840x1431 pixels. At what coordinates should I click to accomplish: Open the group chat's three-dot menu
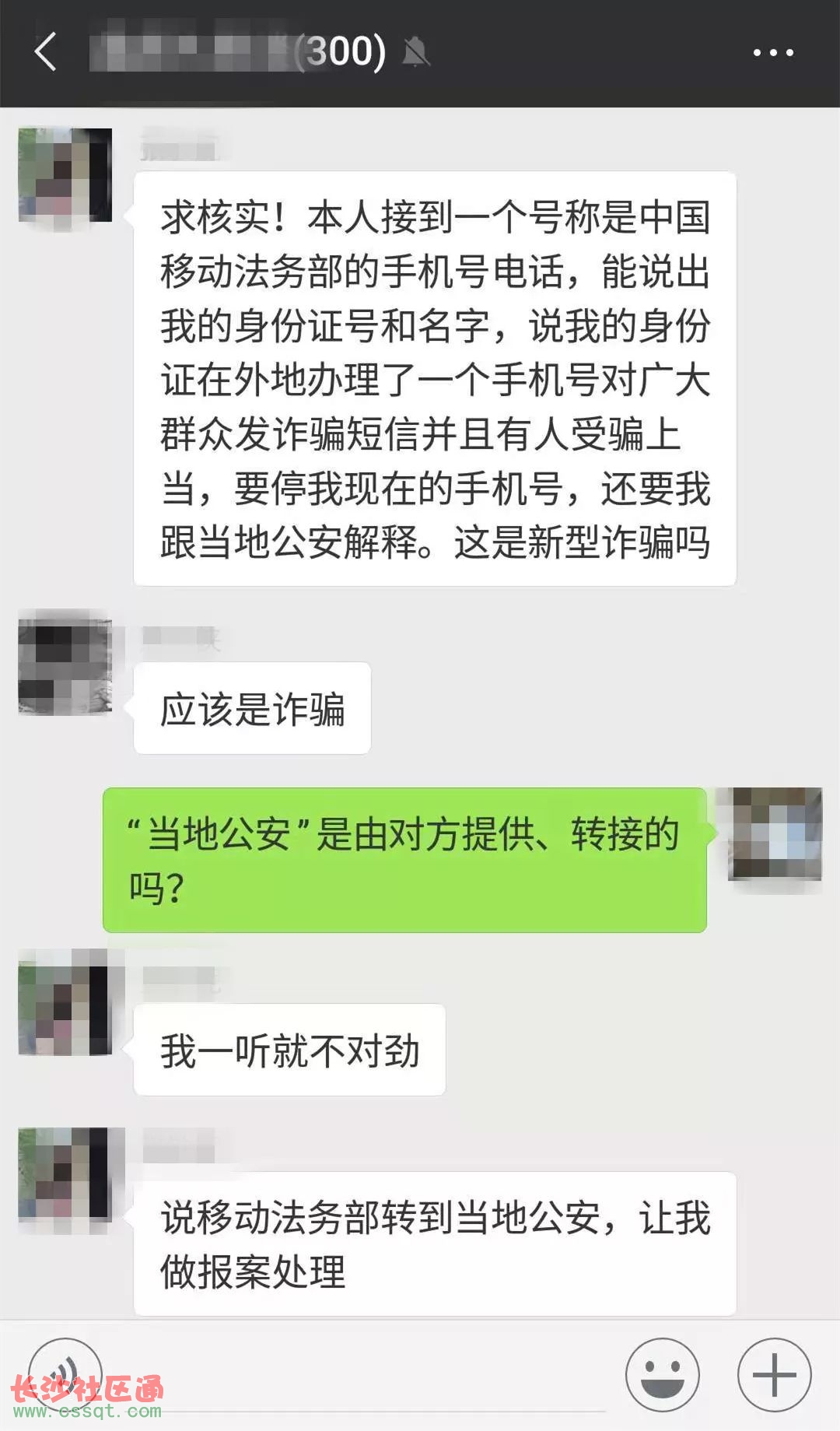[x=773, y=52]
